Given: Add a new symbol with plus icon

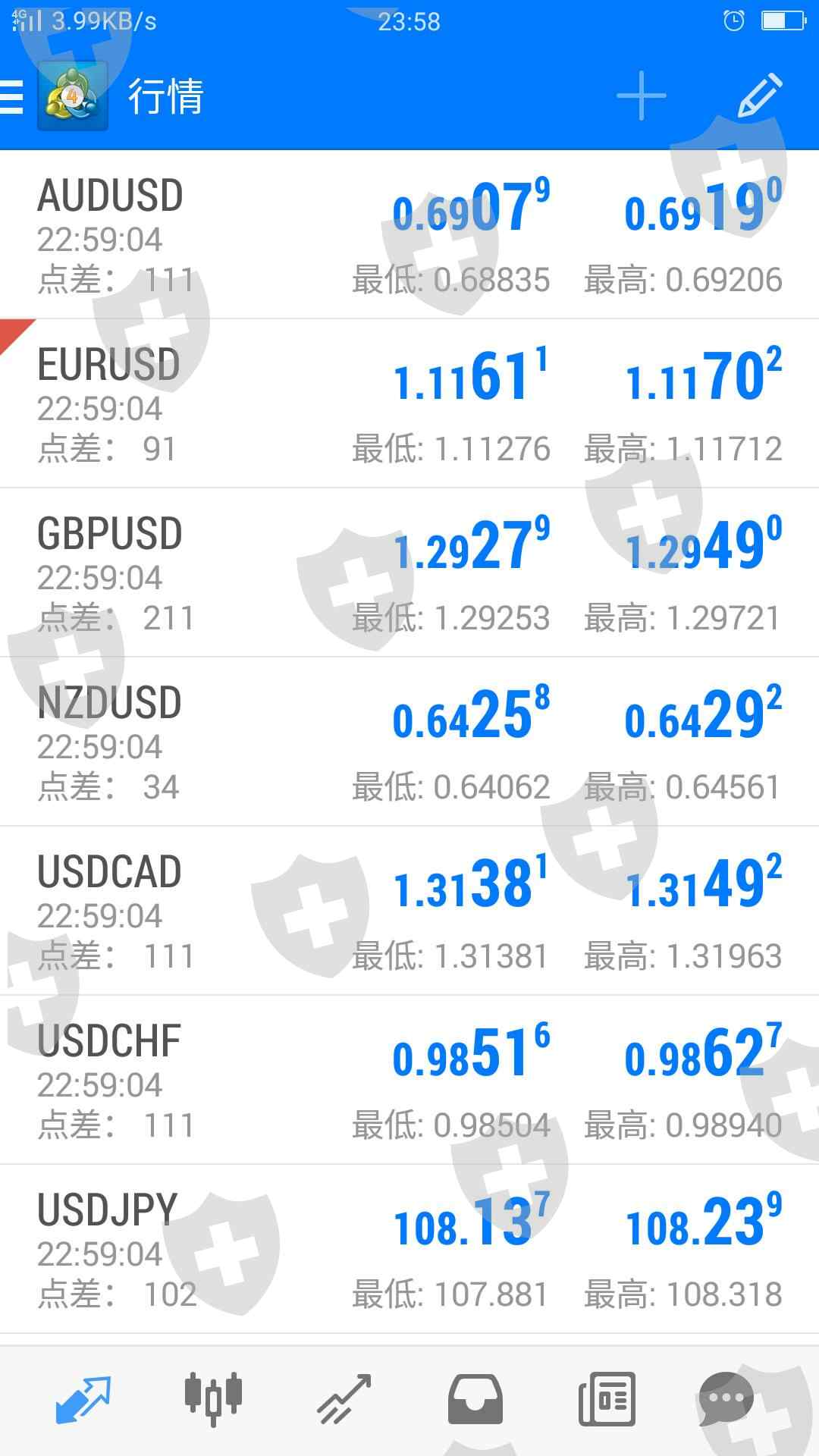Looking at the screenshot, I should [x=641, y=96].
